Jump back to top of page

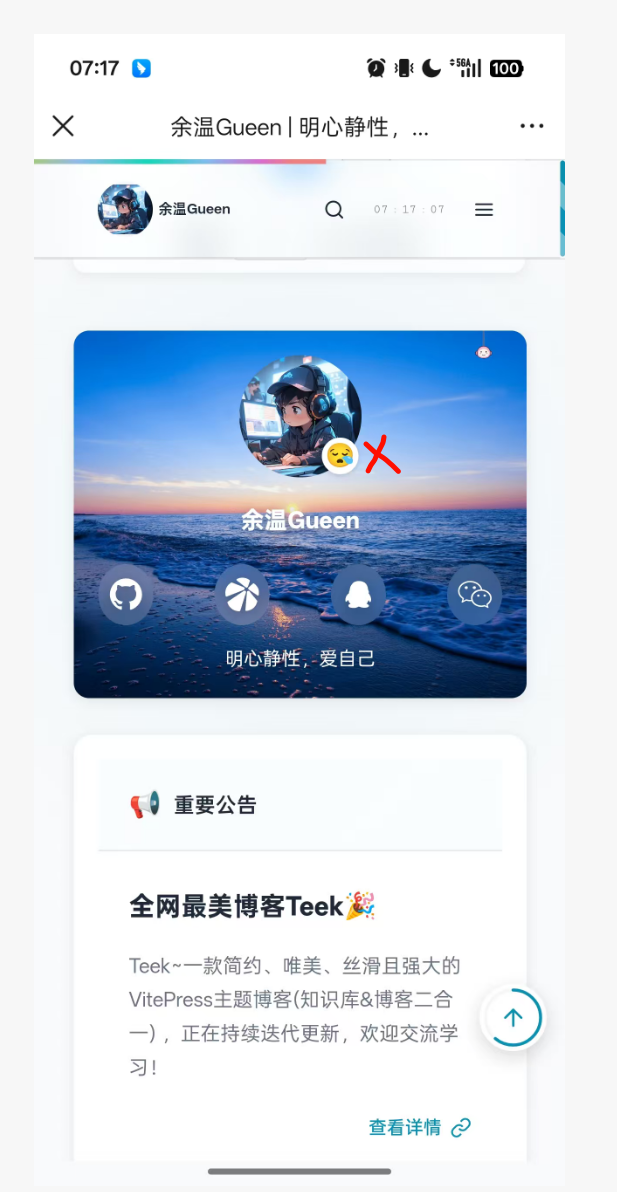pyautogui.click(x=513, y=1018)
